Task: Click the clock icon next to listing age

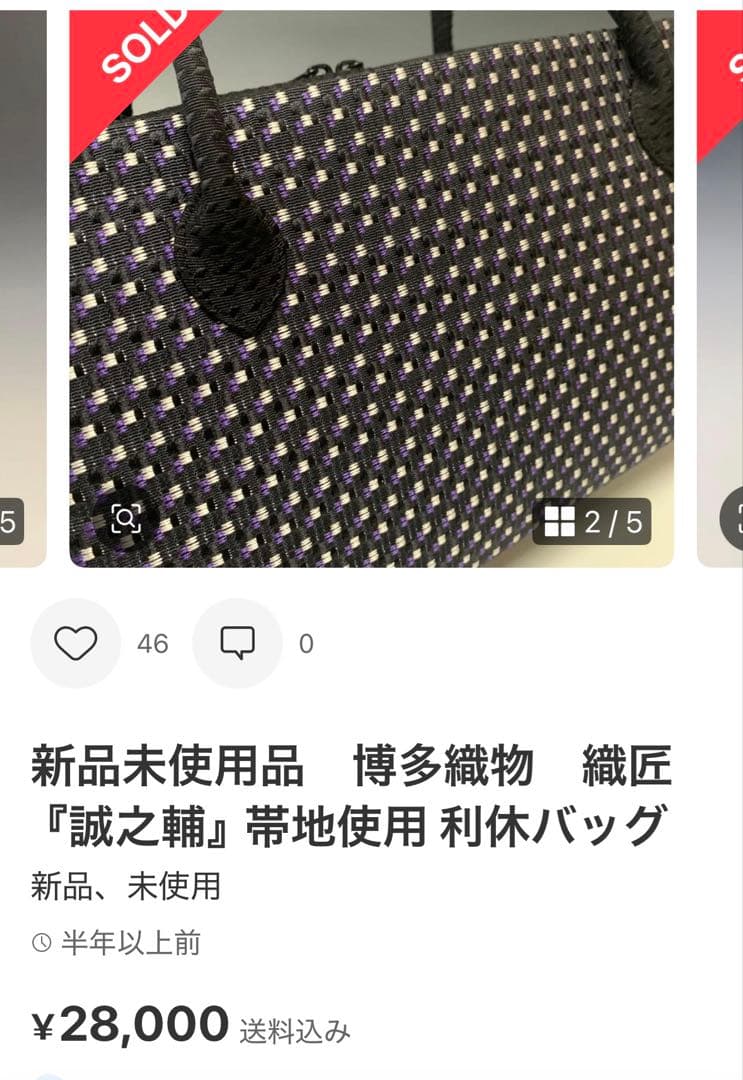Action: click(x=38, y=940)
